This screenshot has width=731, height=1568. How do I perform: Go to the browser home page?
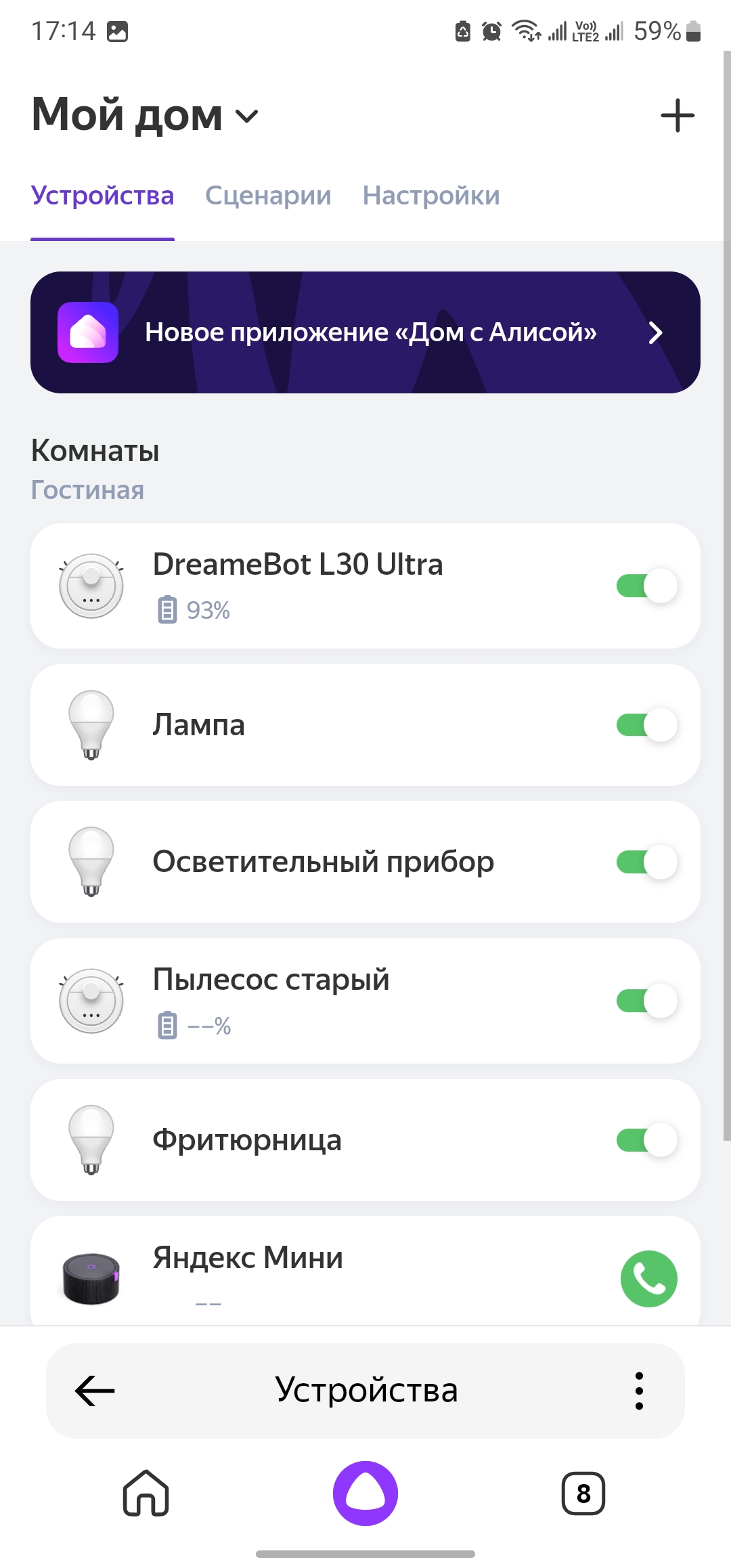(146, 1493)
